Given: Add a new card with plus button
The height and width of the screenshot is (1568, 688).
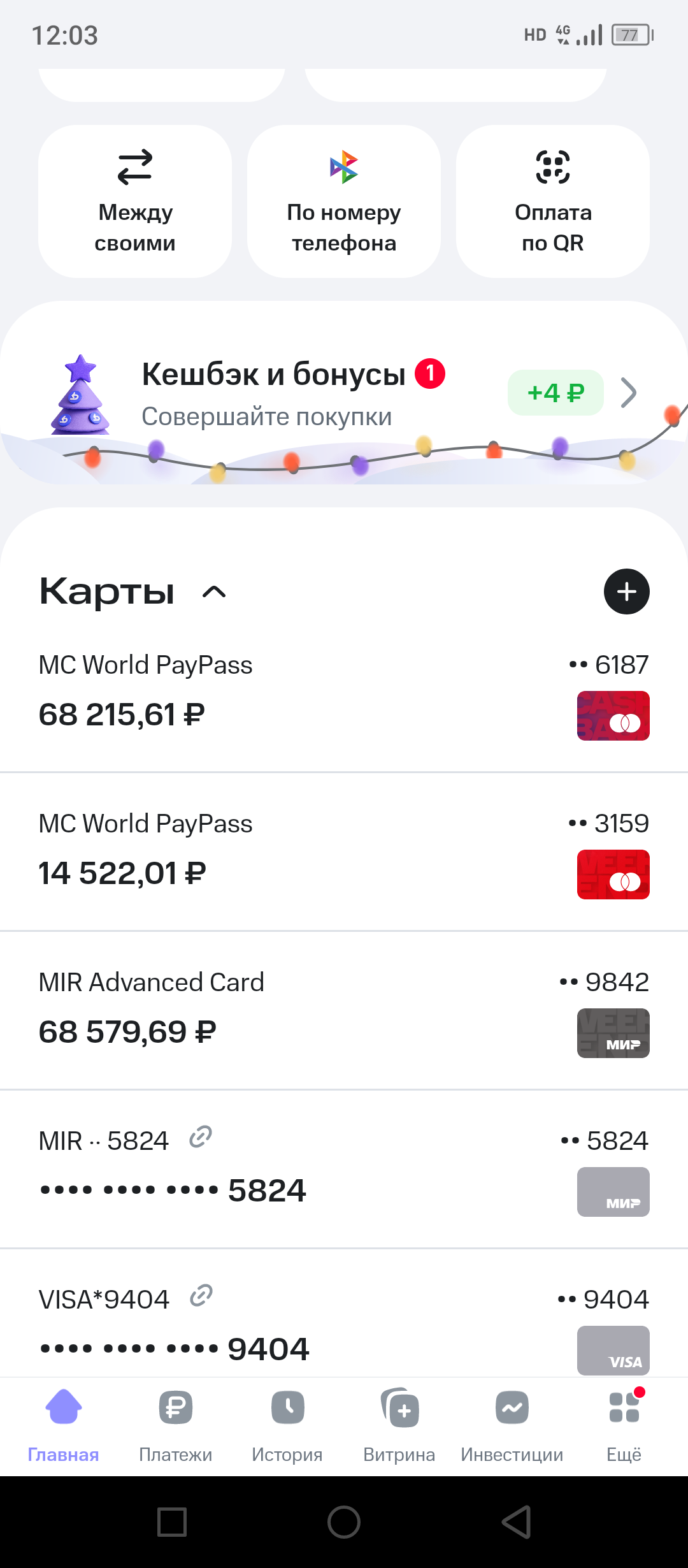Looking at the screenshot, I should [626, 592].
